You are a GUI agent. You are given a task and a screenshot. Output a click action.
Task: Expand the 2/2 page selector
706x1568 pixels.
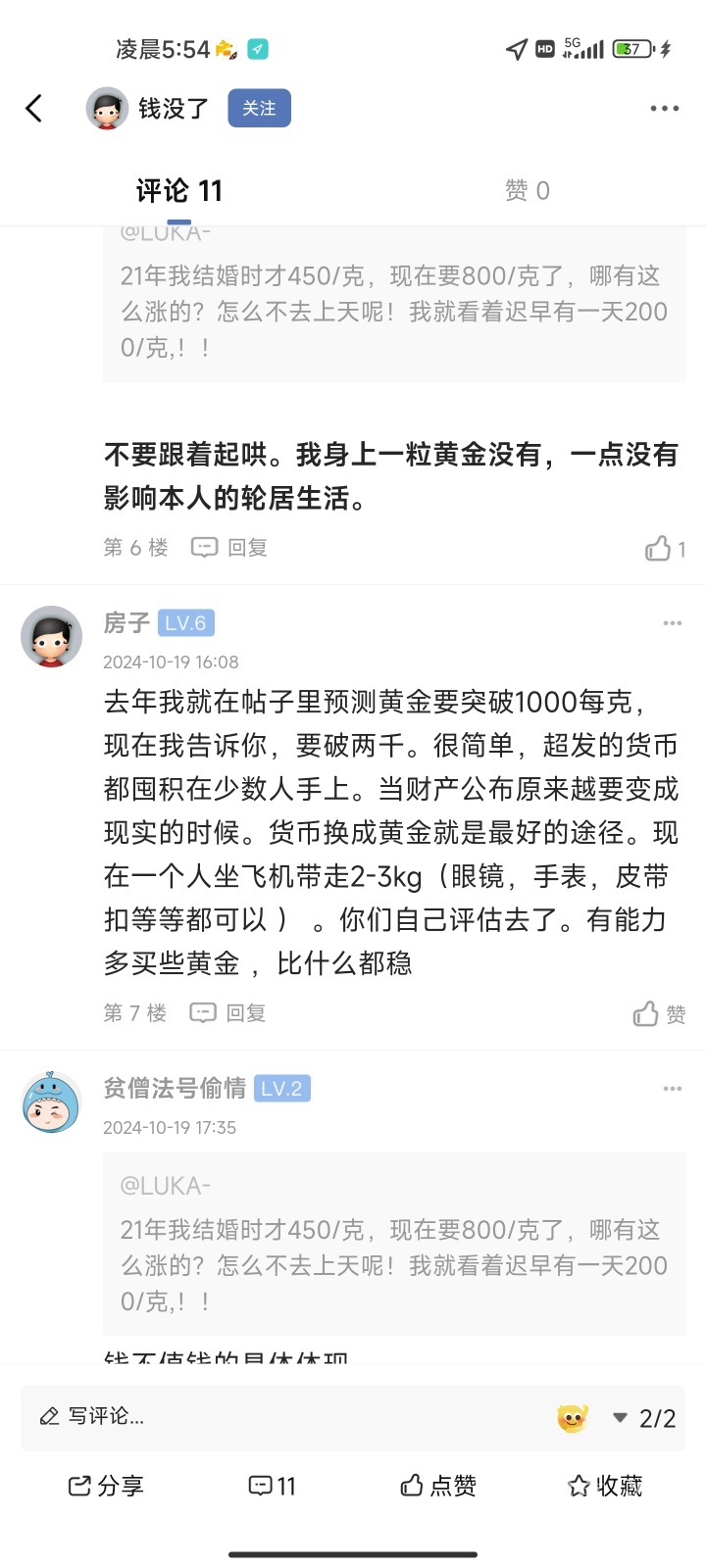[644, 1418]
